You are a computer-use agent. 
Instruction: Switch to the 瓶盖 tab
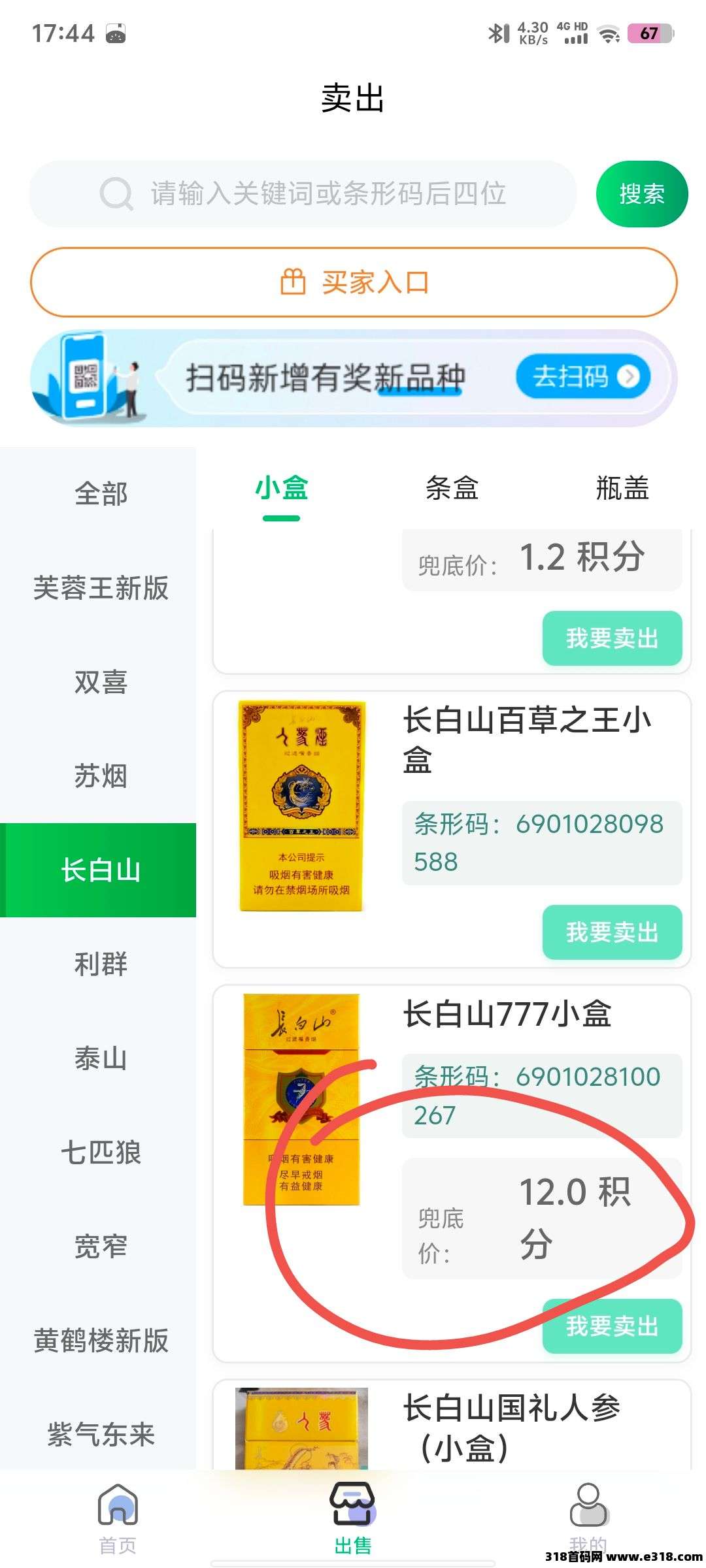(x=622, y=488)
